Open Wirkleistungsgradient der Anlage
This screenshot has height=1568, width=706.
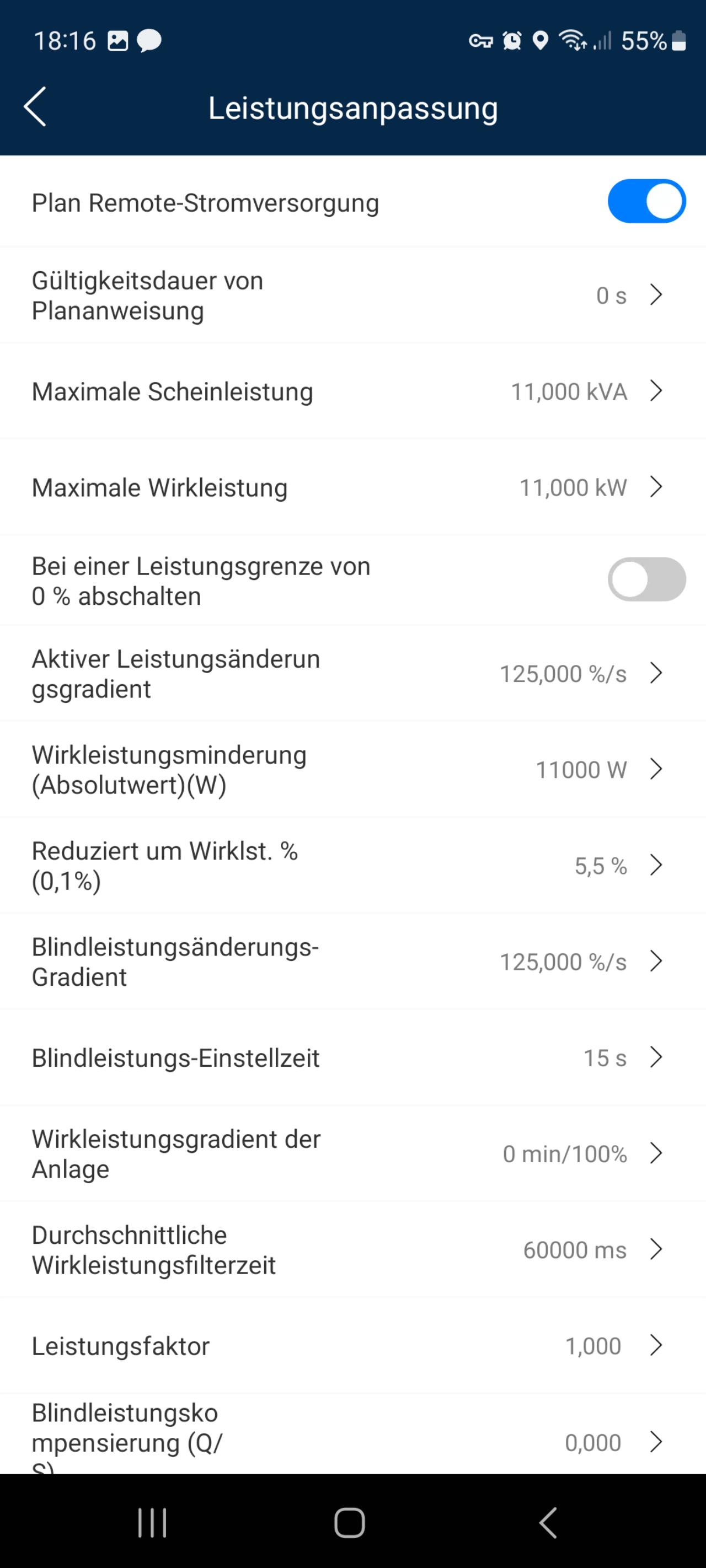coord(352,1153)
